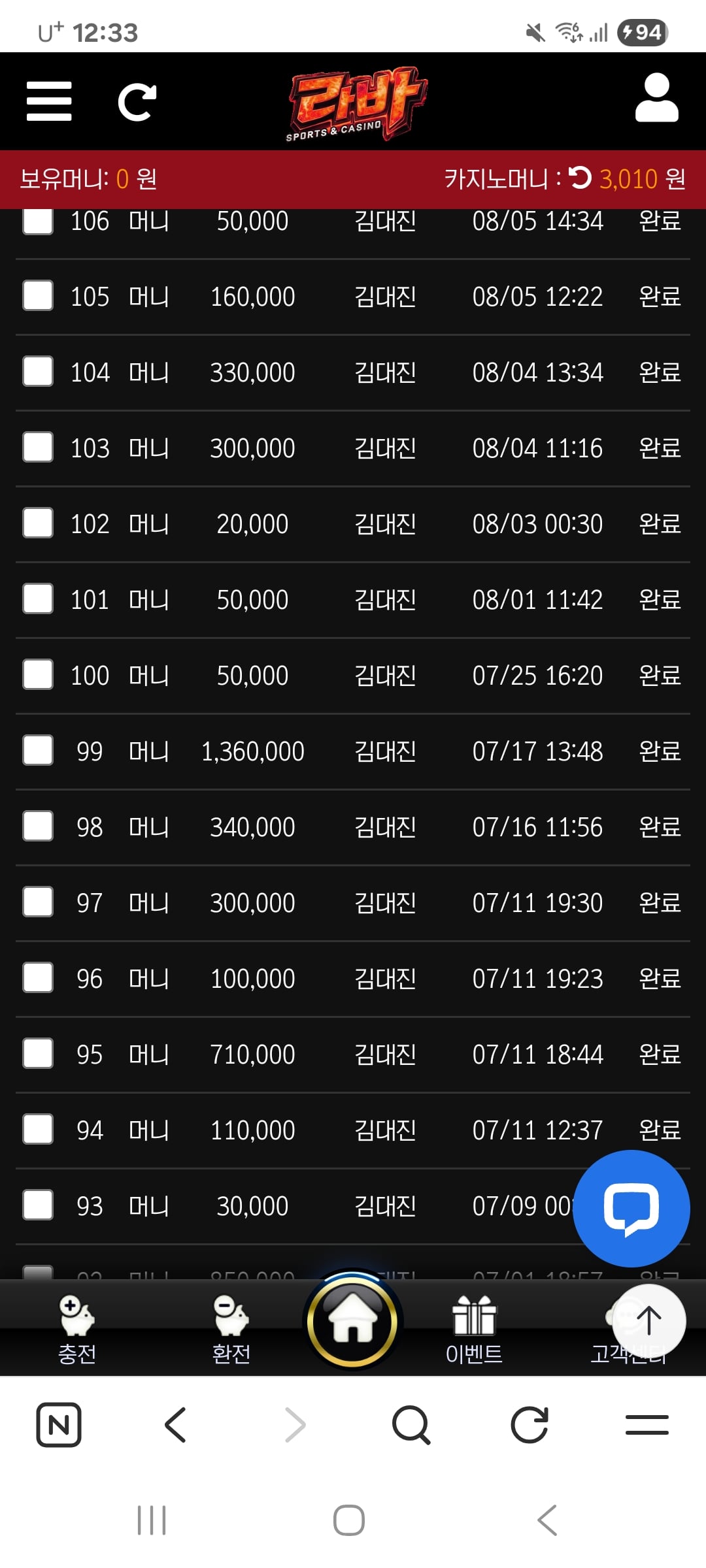Go to 환전 (withdraw)
The height and width of the screenshot is (1568, 706).
tap(231, 1330)
